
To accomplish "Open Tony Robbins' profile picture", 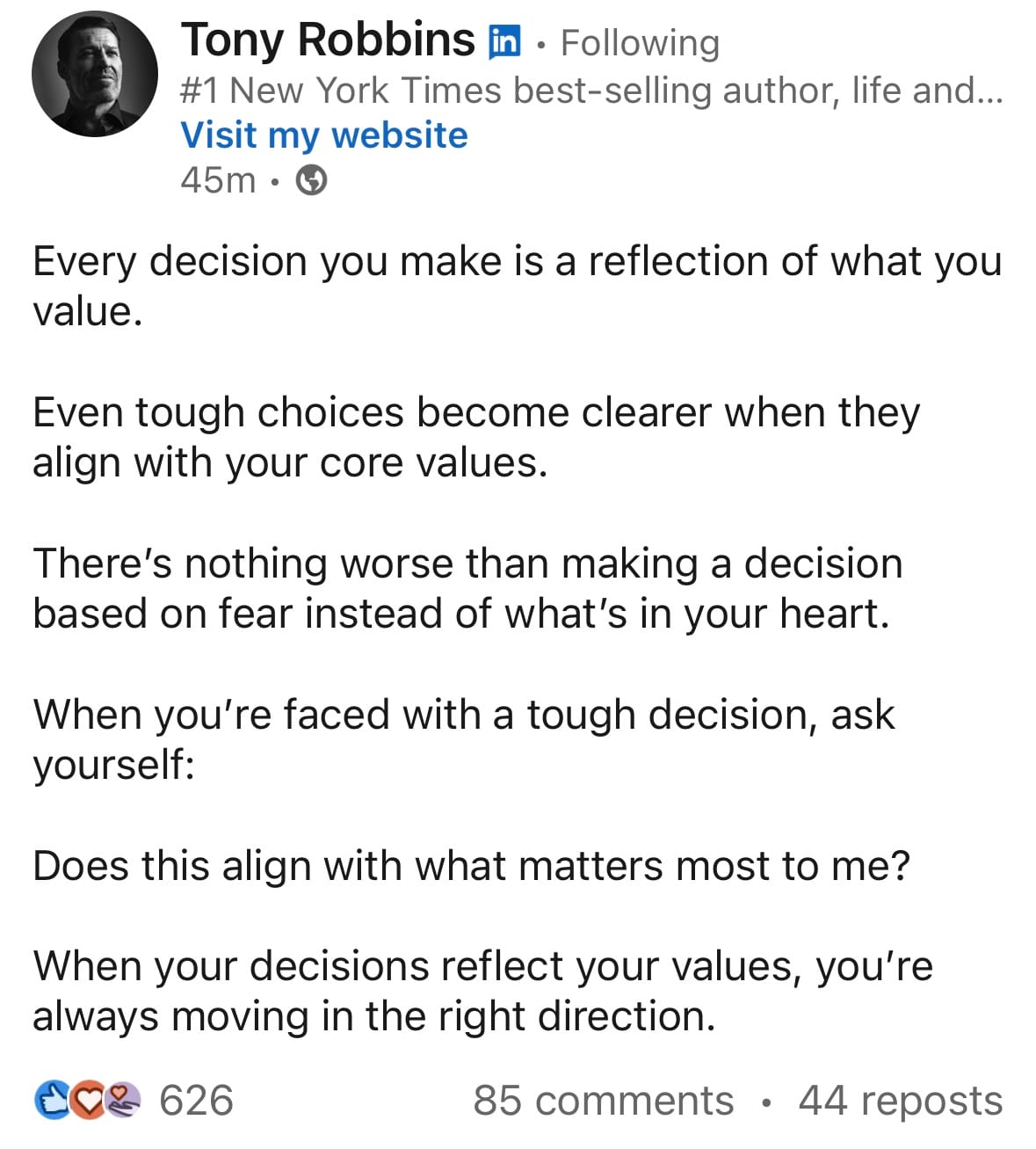I will pos(95,74).
